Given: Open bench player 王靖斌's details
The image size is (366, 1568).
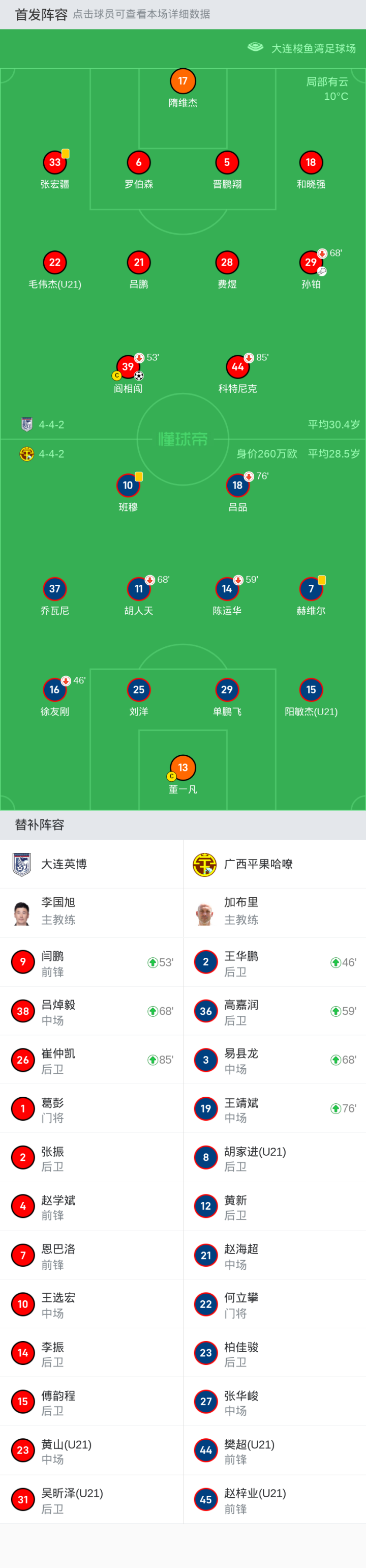Looking at the screenshot, I should click(274, 1108).
